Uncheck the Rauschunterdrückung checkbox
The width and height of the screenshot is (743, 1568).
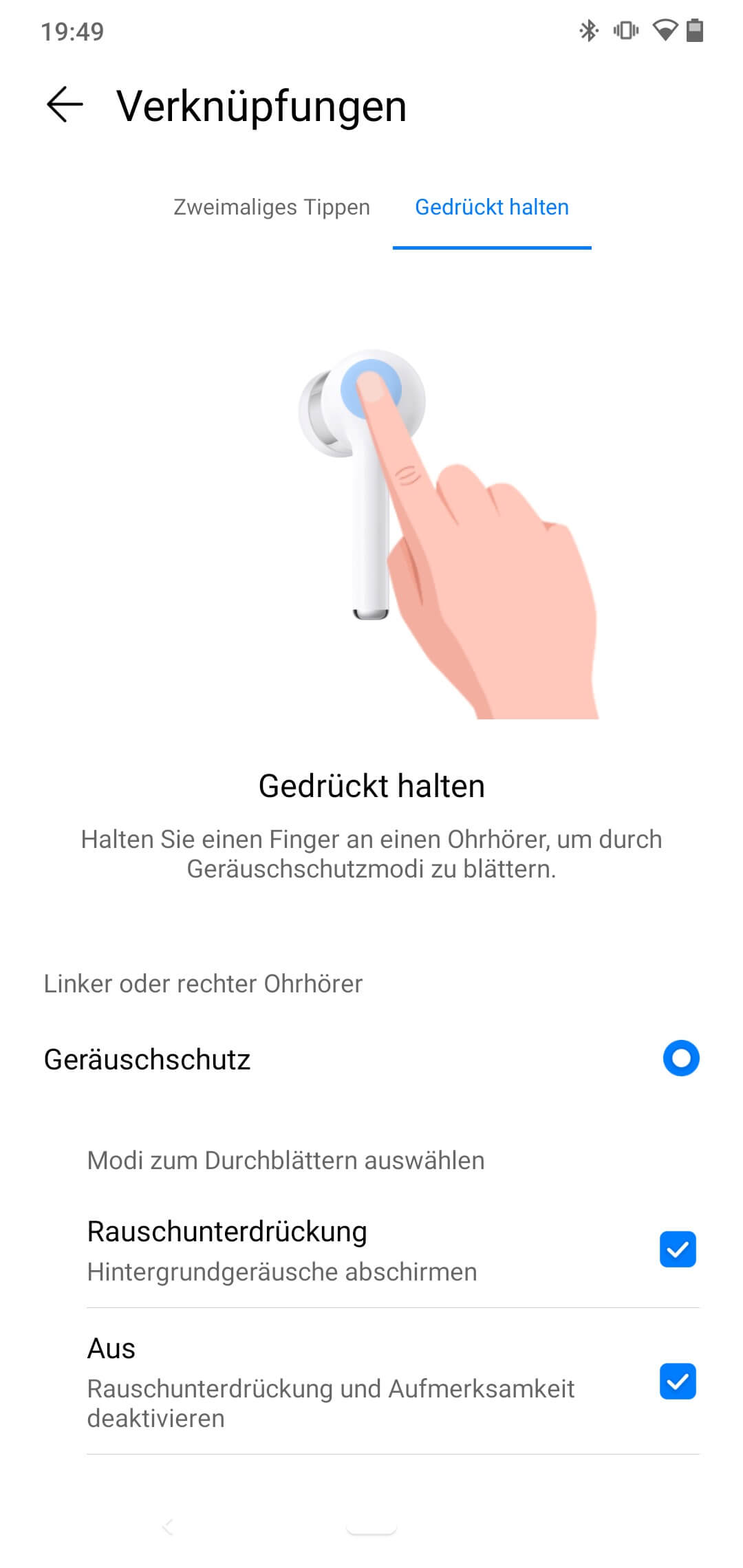coord(677,1250)
